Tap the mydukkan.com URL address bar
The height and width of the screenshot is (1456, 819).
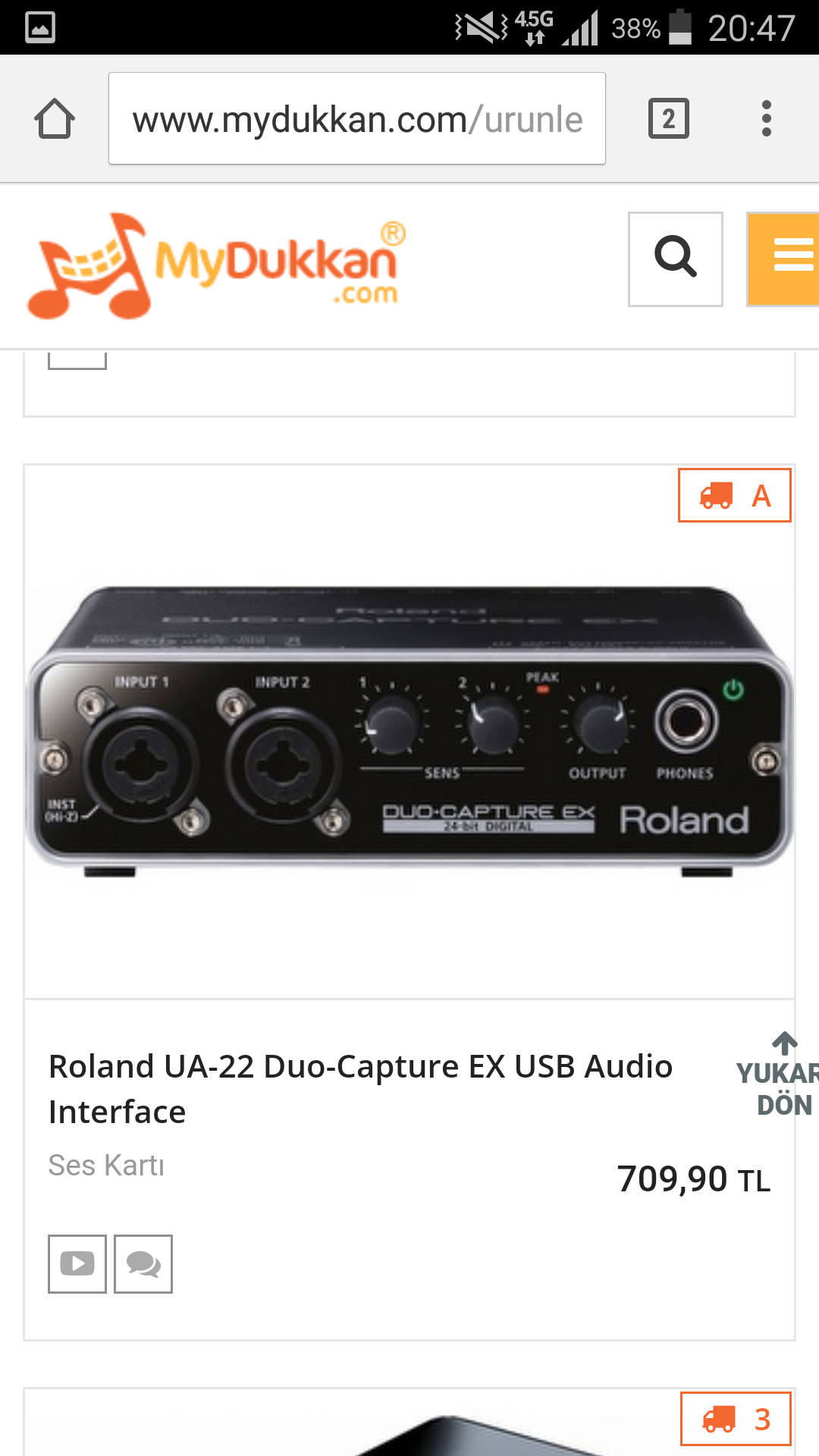[356, 119]
